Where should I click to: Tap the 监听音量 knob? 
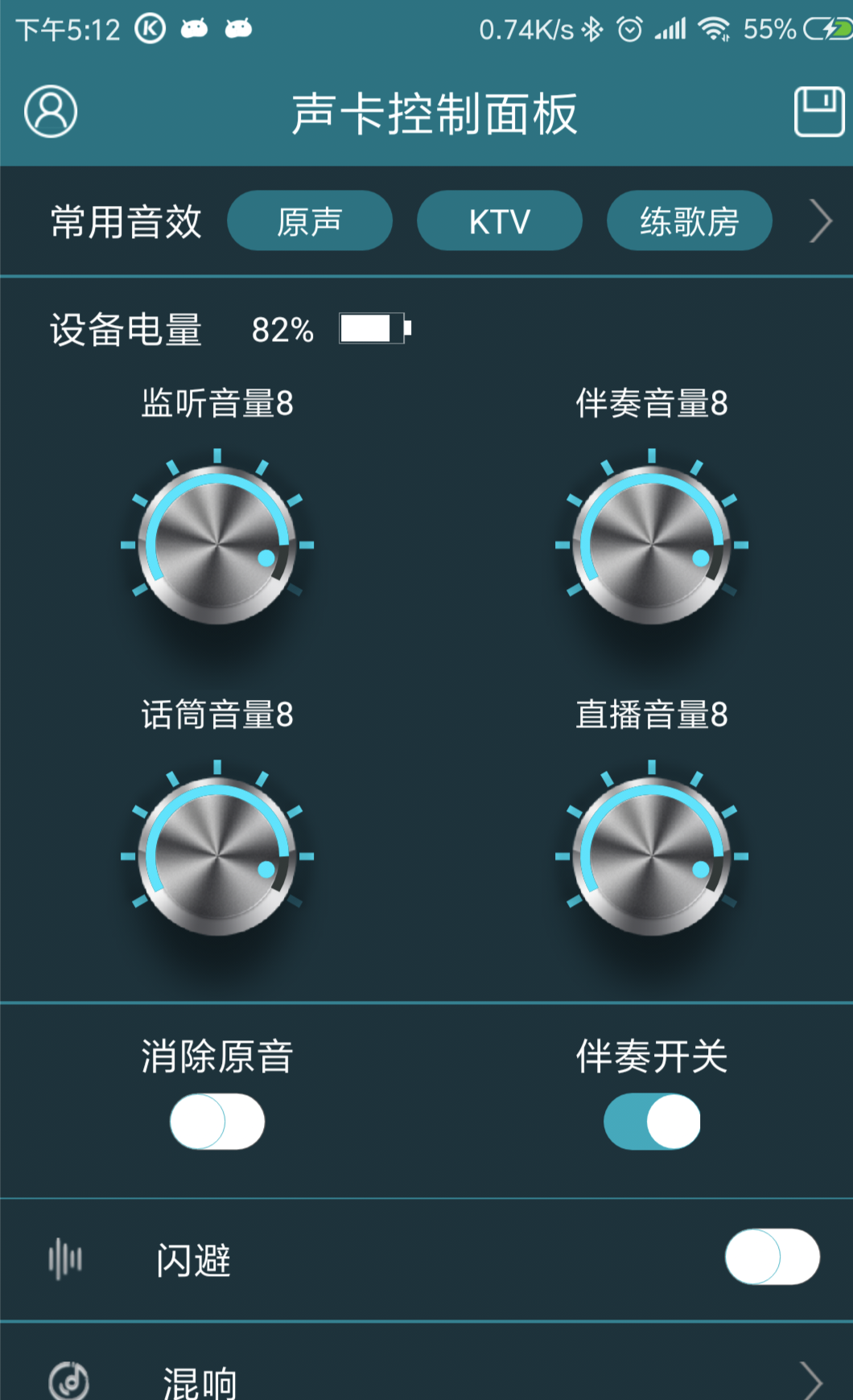pyautogui.click(x=217, y=545)
